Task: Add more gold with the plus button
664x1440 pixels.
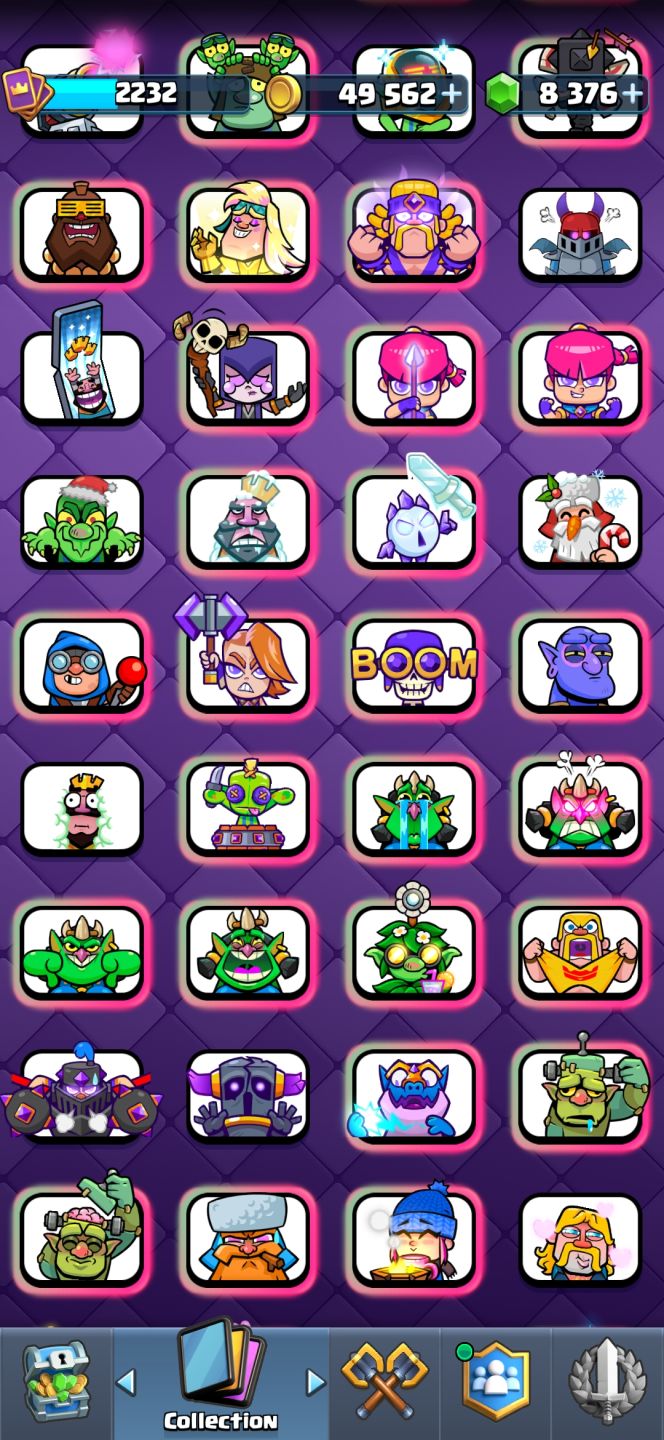Action: [x=452, y=94]
